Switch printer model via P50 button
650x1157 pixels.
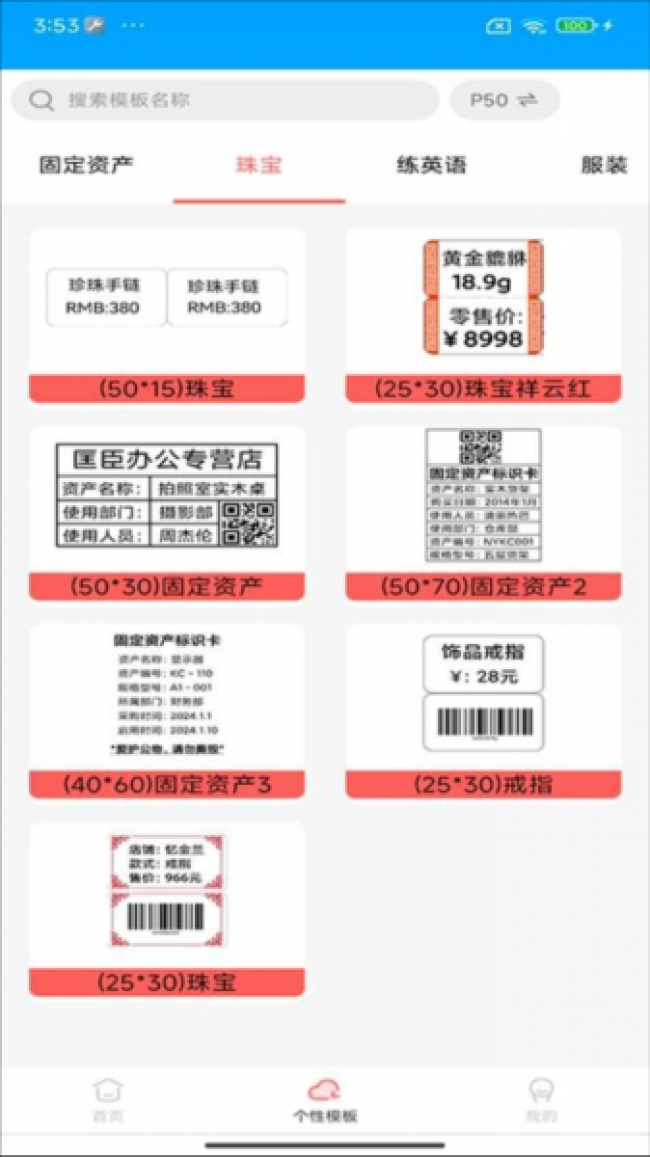(504, 100)
